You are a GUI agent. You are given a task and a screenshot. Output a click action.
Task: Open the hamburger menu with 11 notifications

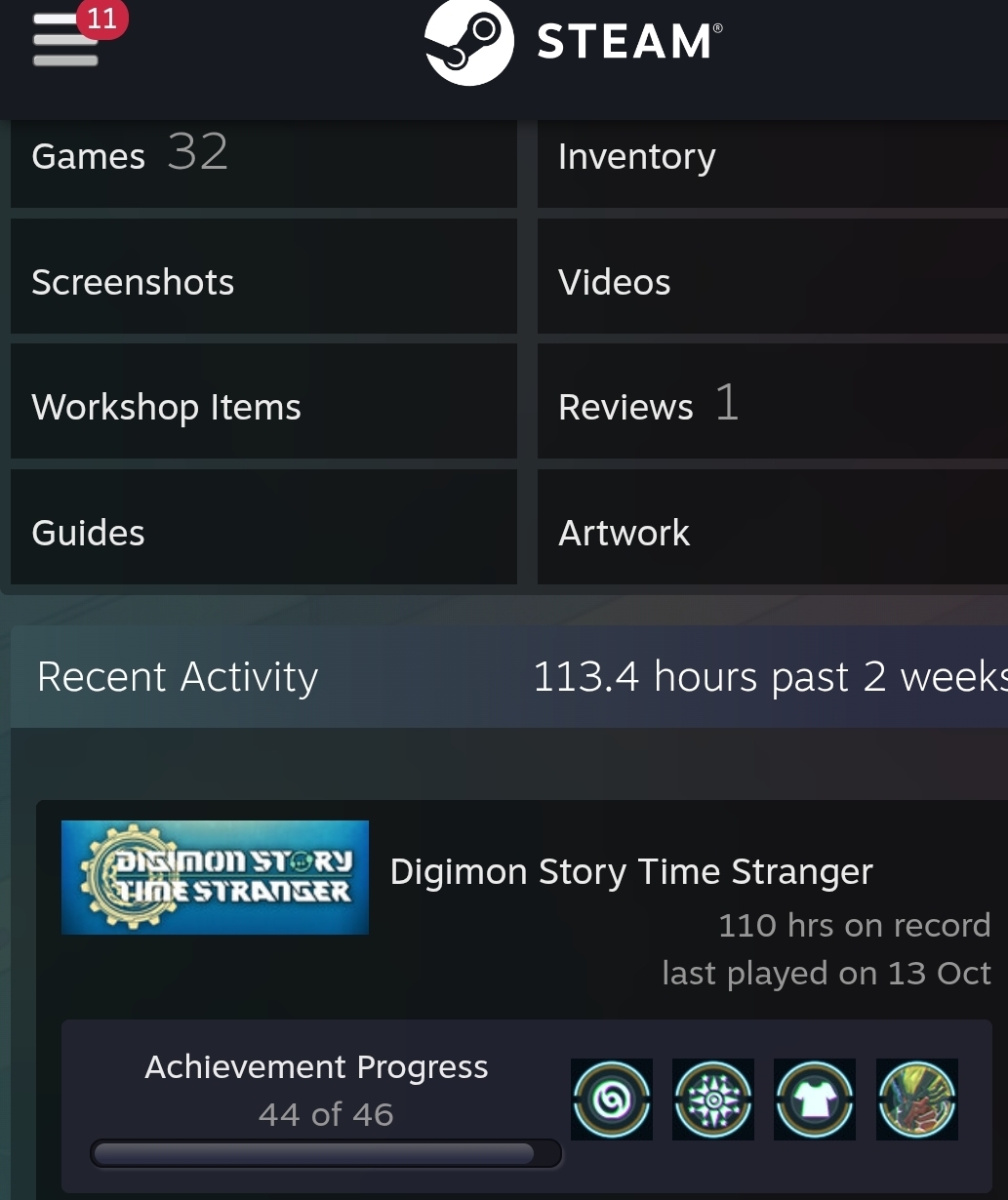pyautogui.click(x=66, y=41)
